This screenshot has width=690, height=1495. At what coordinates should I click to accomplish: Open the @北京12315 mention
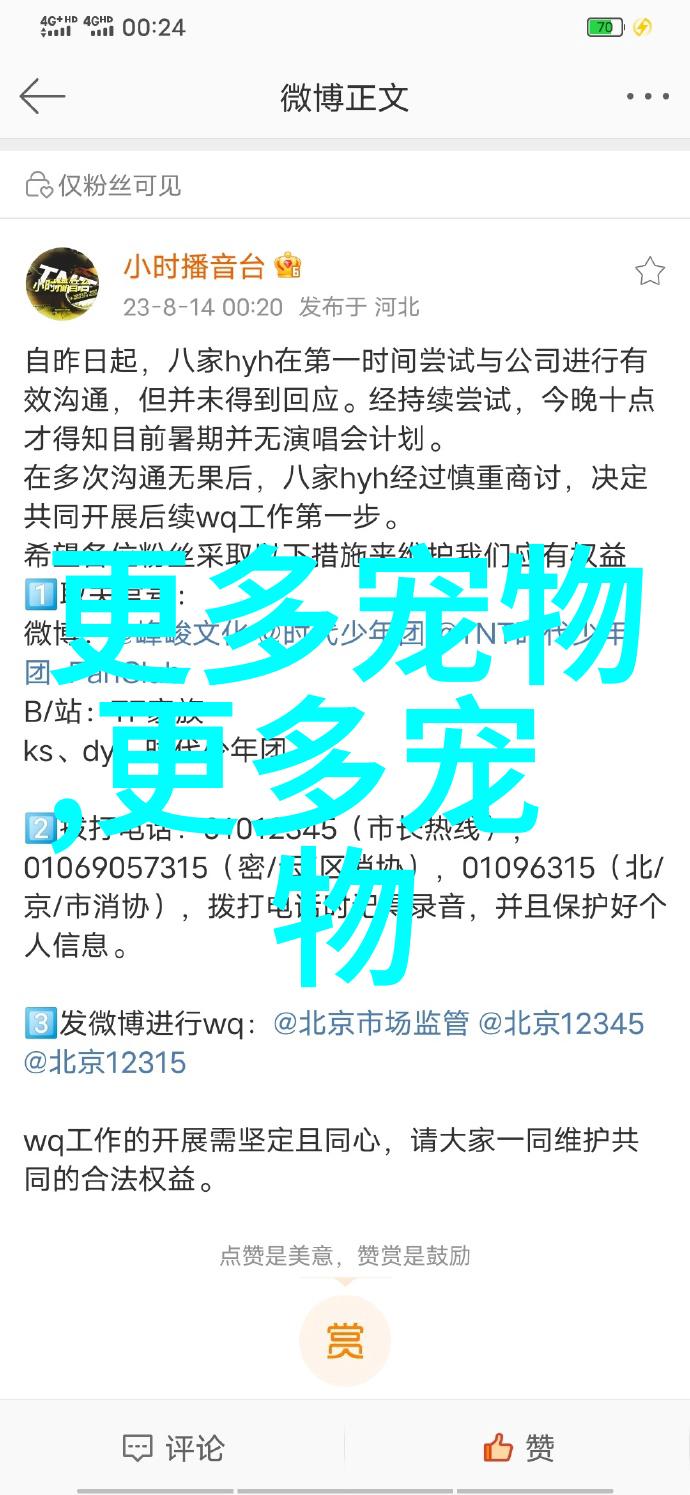tap(105, 1062)
